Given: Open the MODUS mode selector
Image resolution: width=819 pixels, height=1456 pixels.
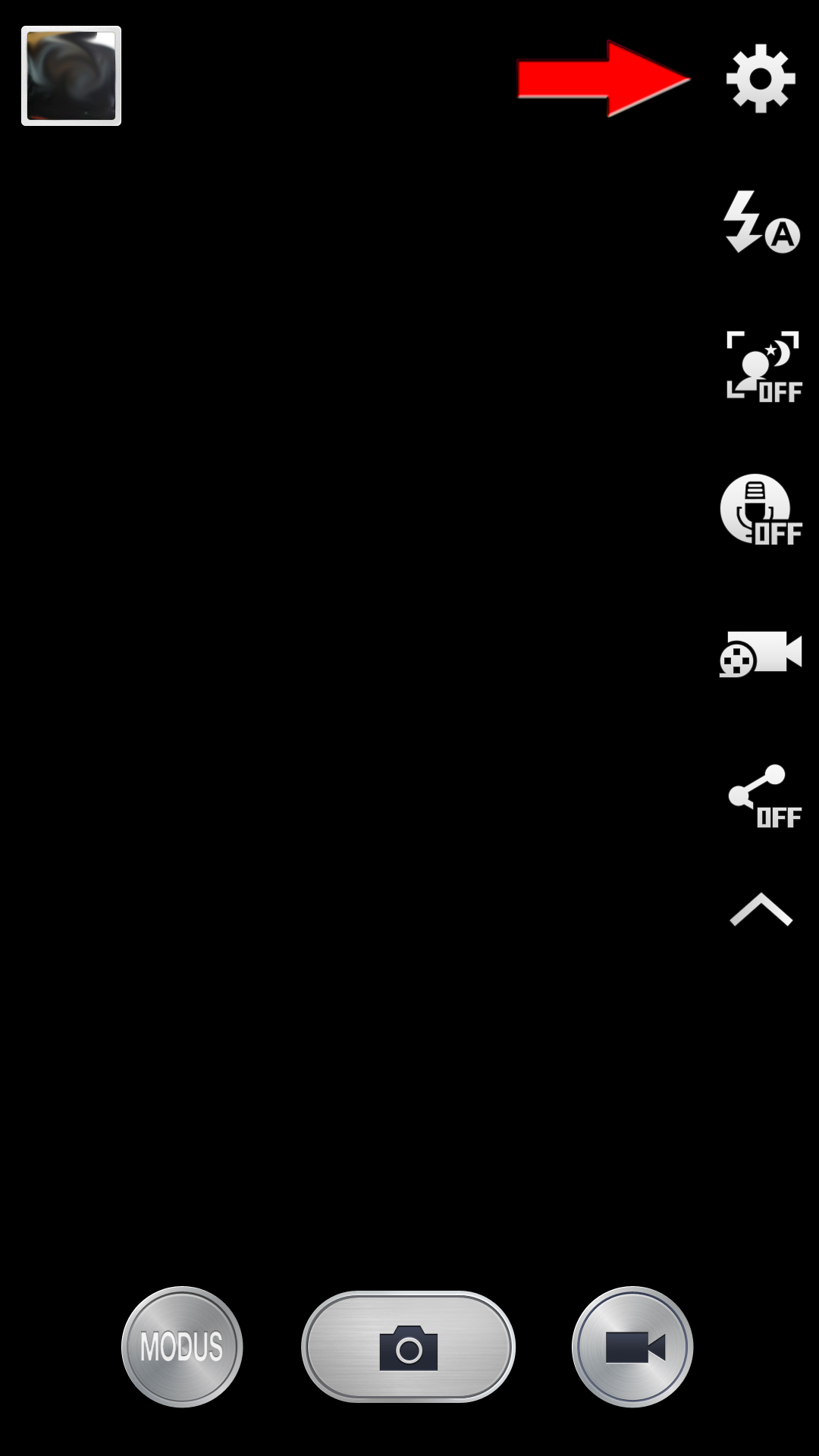Looking at the screenshot, I should click(x=182, y=1347).
